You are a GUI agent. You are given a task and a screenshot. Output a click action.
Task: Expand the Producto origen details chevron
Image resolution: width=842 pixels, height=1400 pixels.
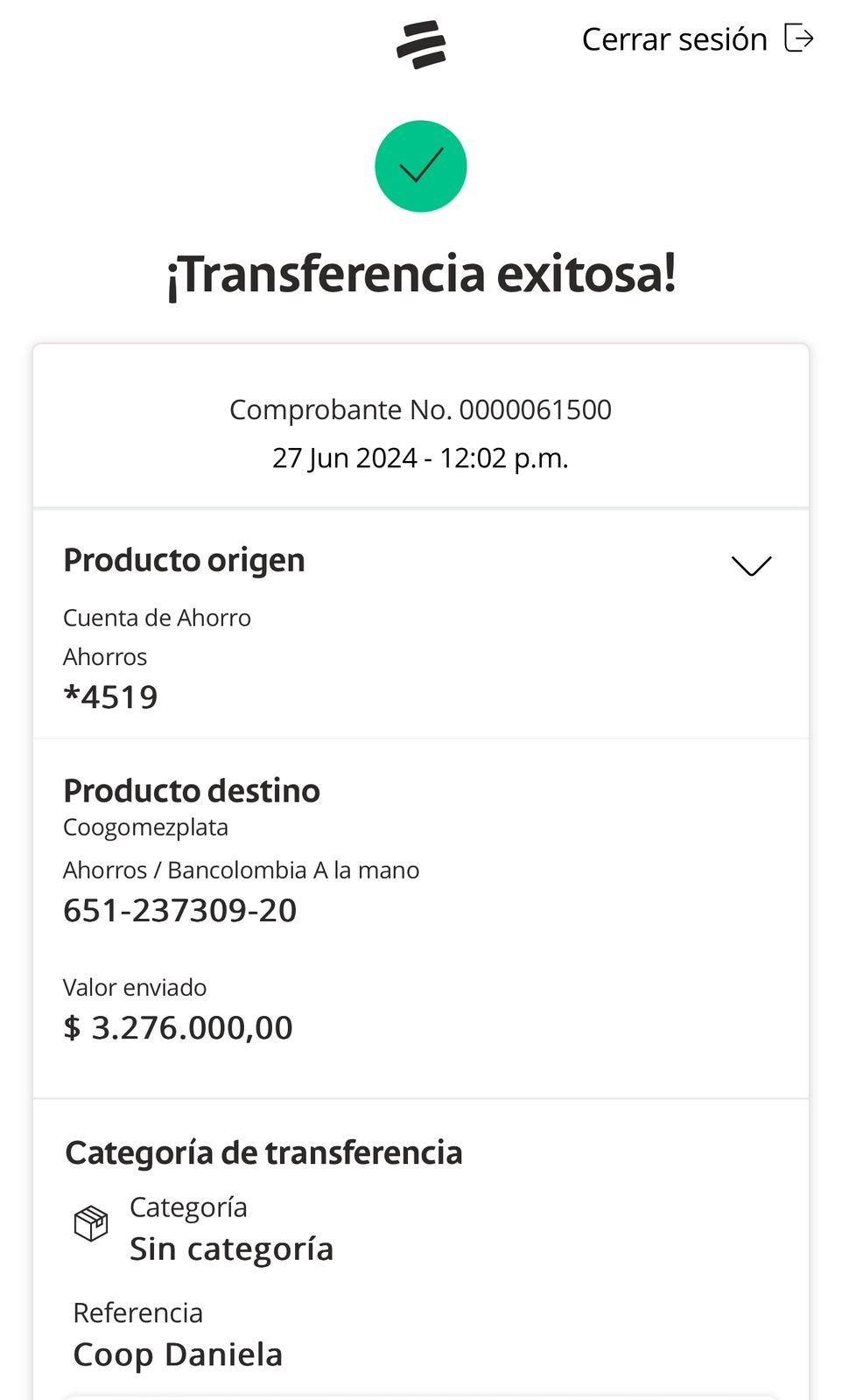click(x=750, y=565)
